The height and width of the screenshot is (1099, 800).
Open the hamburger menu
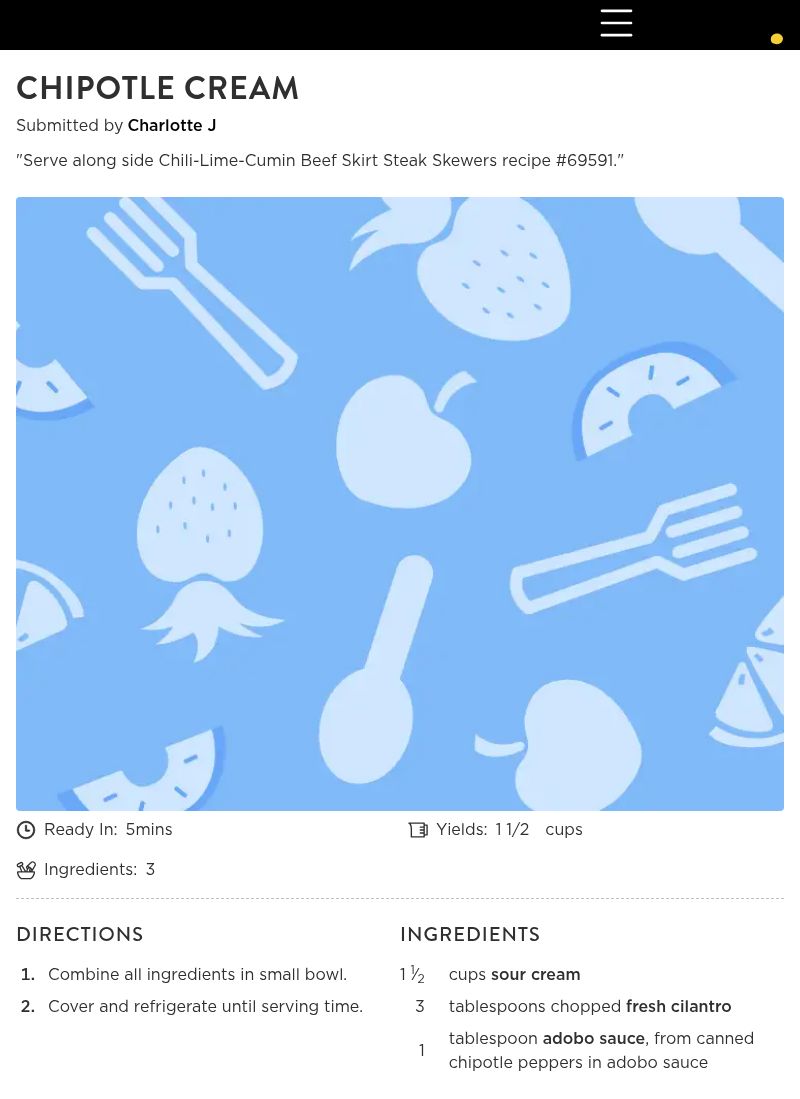tap(616, 23)
